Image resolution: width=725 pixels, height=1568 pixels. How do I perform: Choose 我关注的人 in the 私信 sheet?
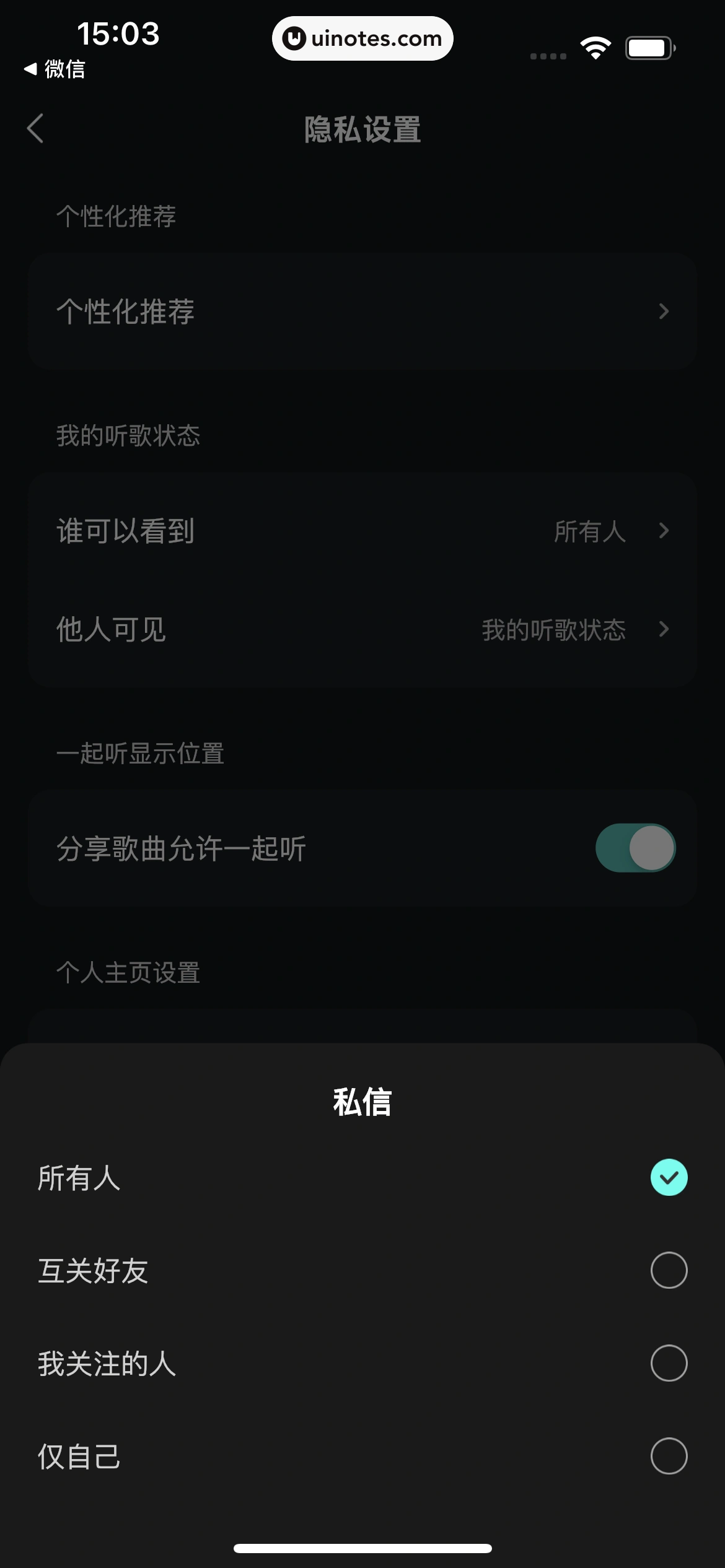pos(362,1362)
